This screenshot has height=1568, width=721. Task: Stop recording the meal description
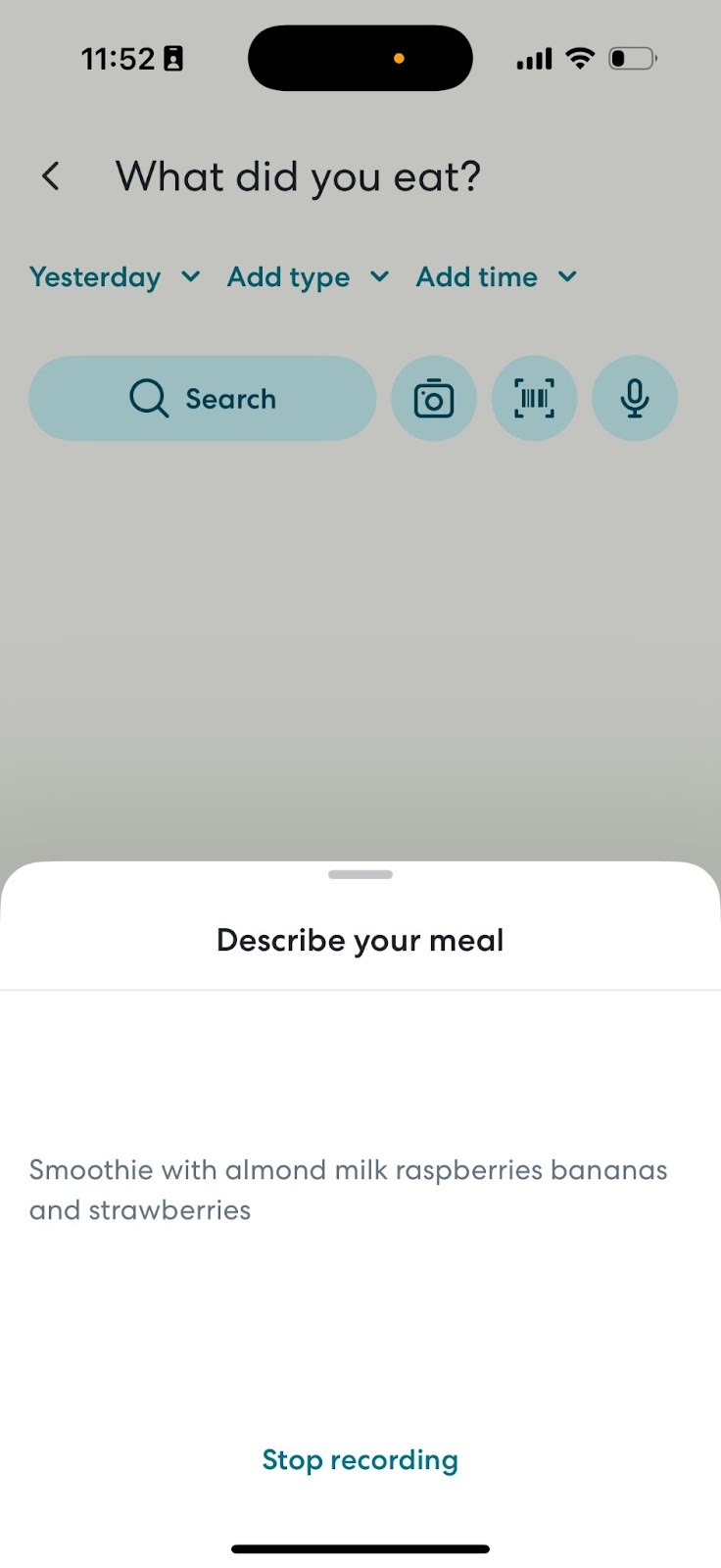(360, 1460)
